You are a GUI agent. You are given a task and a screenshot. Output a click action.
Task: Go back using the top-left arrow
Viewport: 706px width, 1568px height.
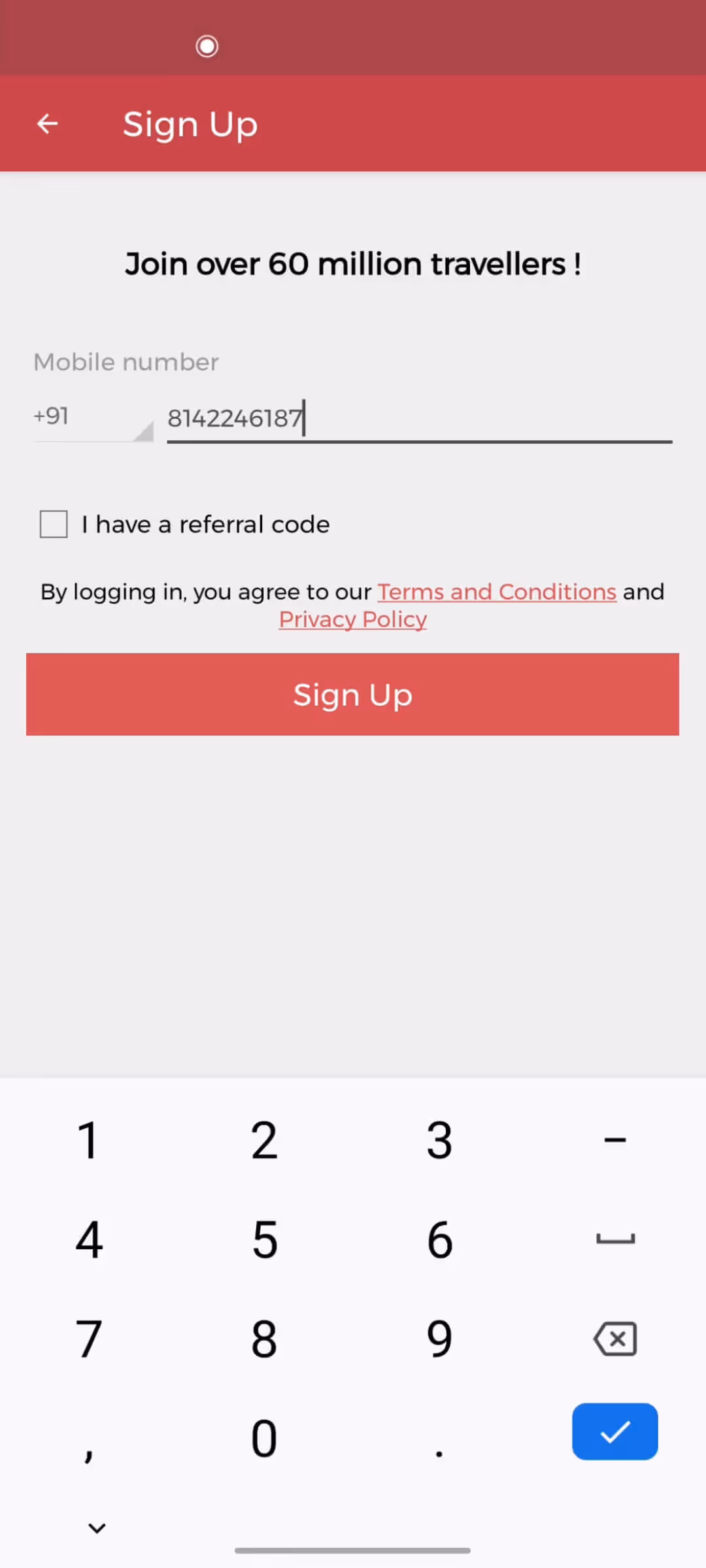(x=47, y=123)
